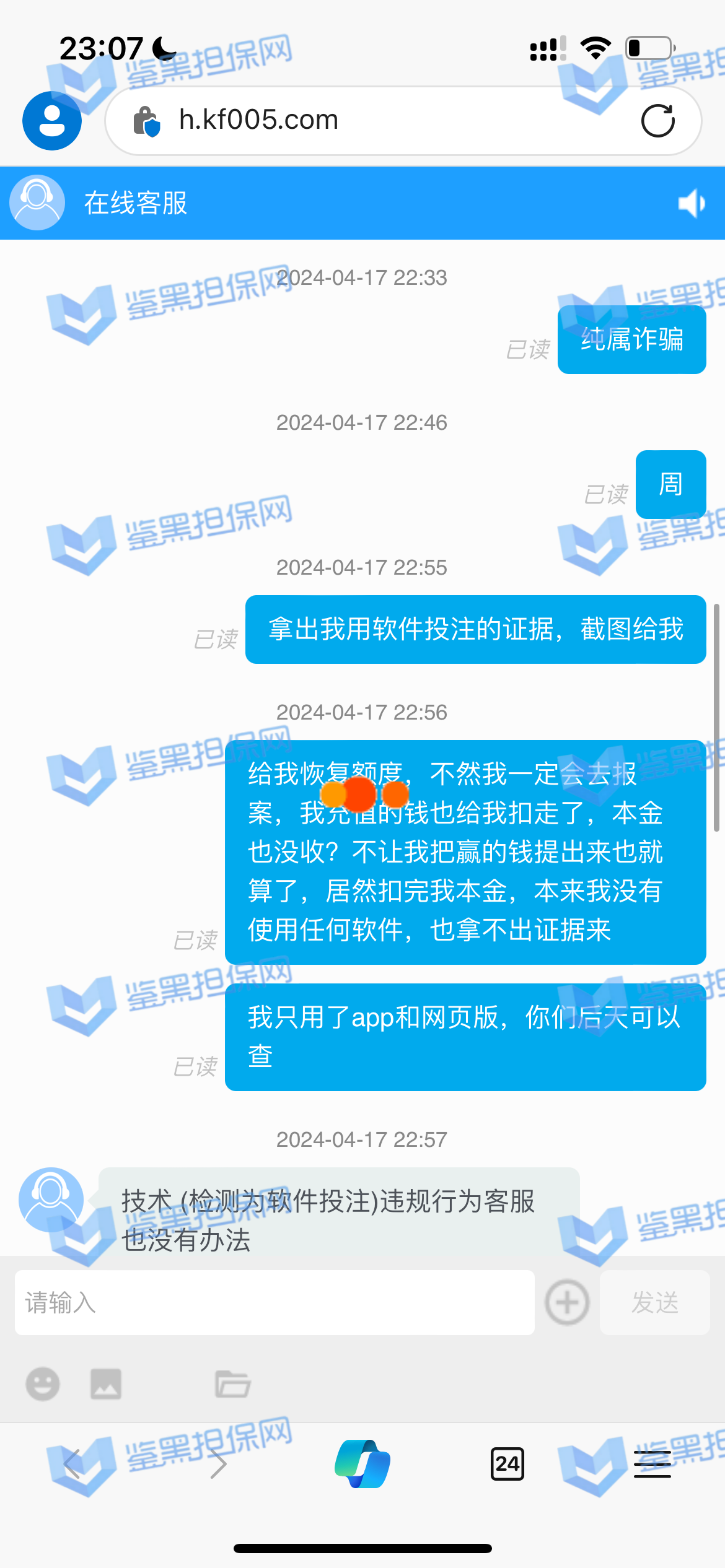Image resolution: width=725 pixels, height=1568 pixels.
Task: Toggle the chat sound speaker icon
Action: click(x=692, y=203)
